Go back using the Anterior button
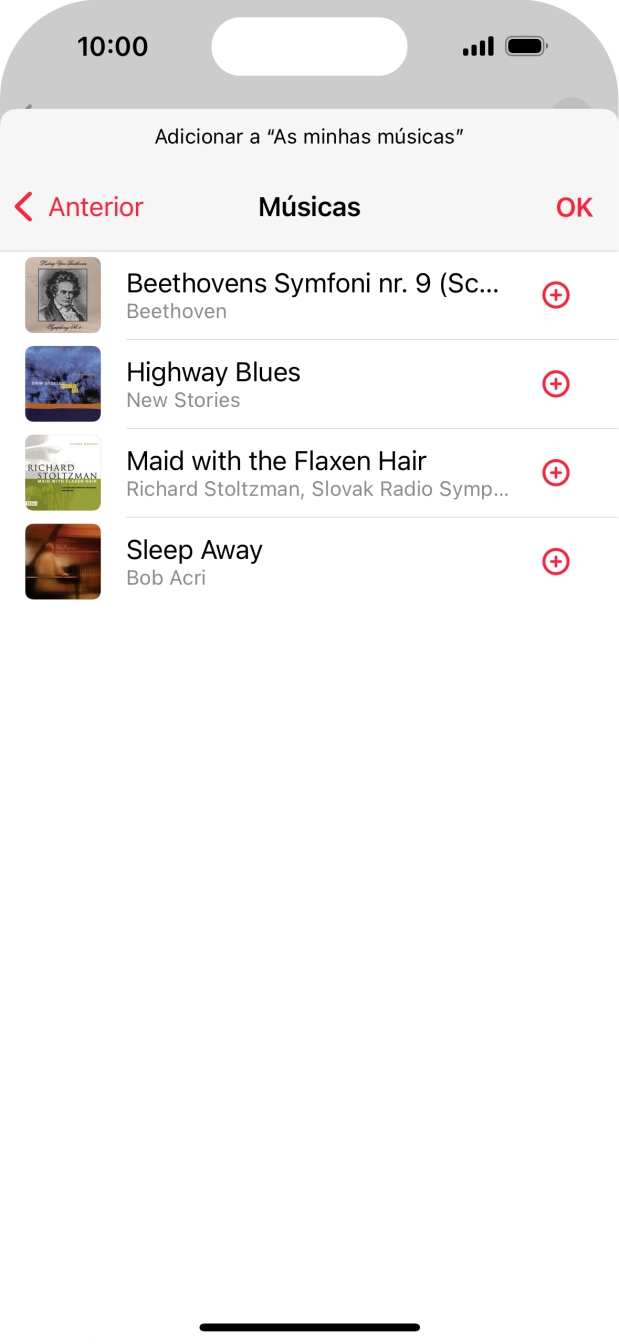 click(80, 207)
